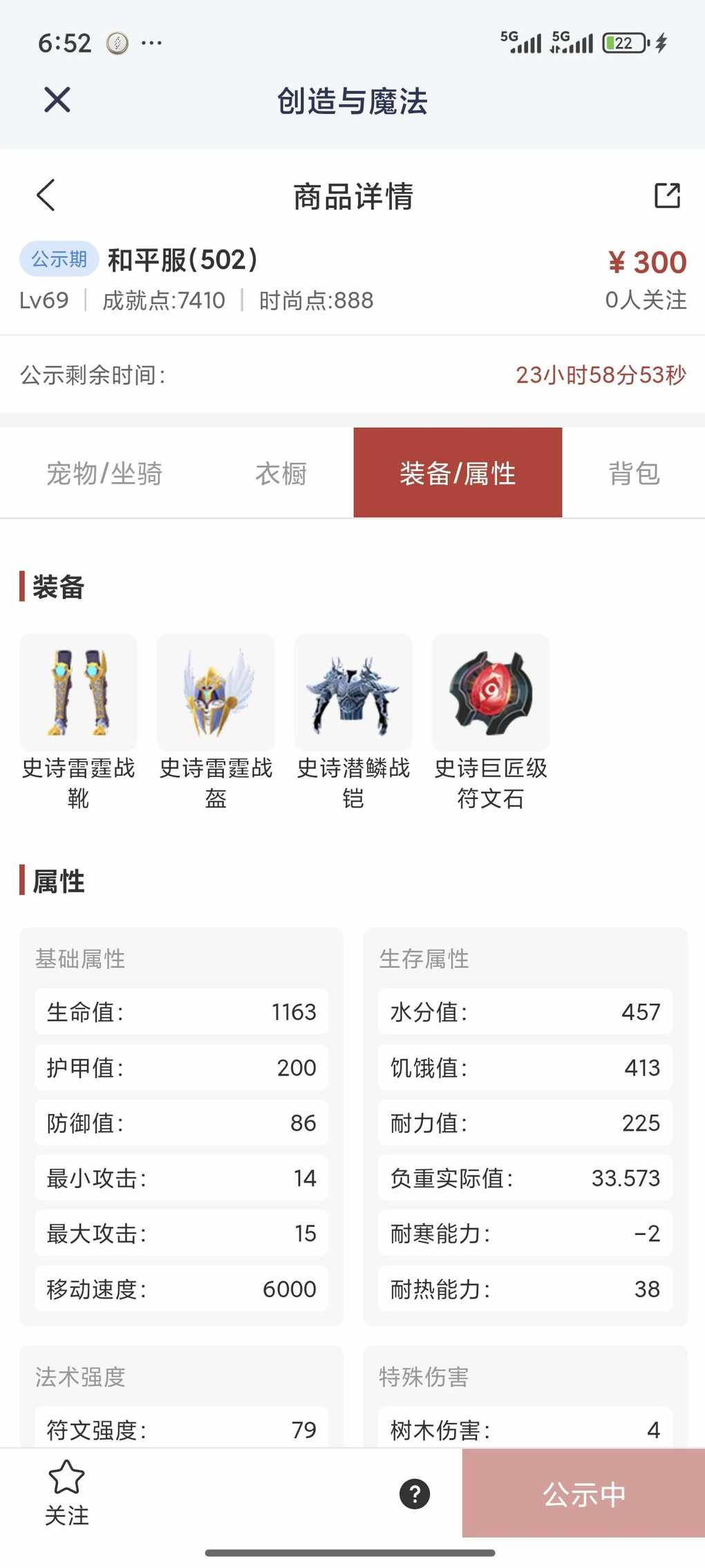View 史诗雷霆战靴 equipment details

coord(79,693)
